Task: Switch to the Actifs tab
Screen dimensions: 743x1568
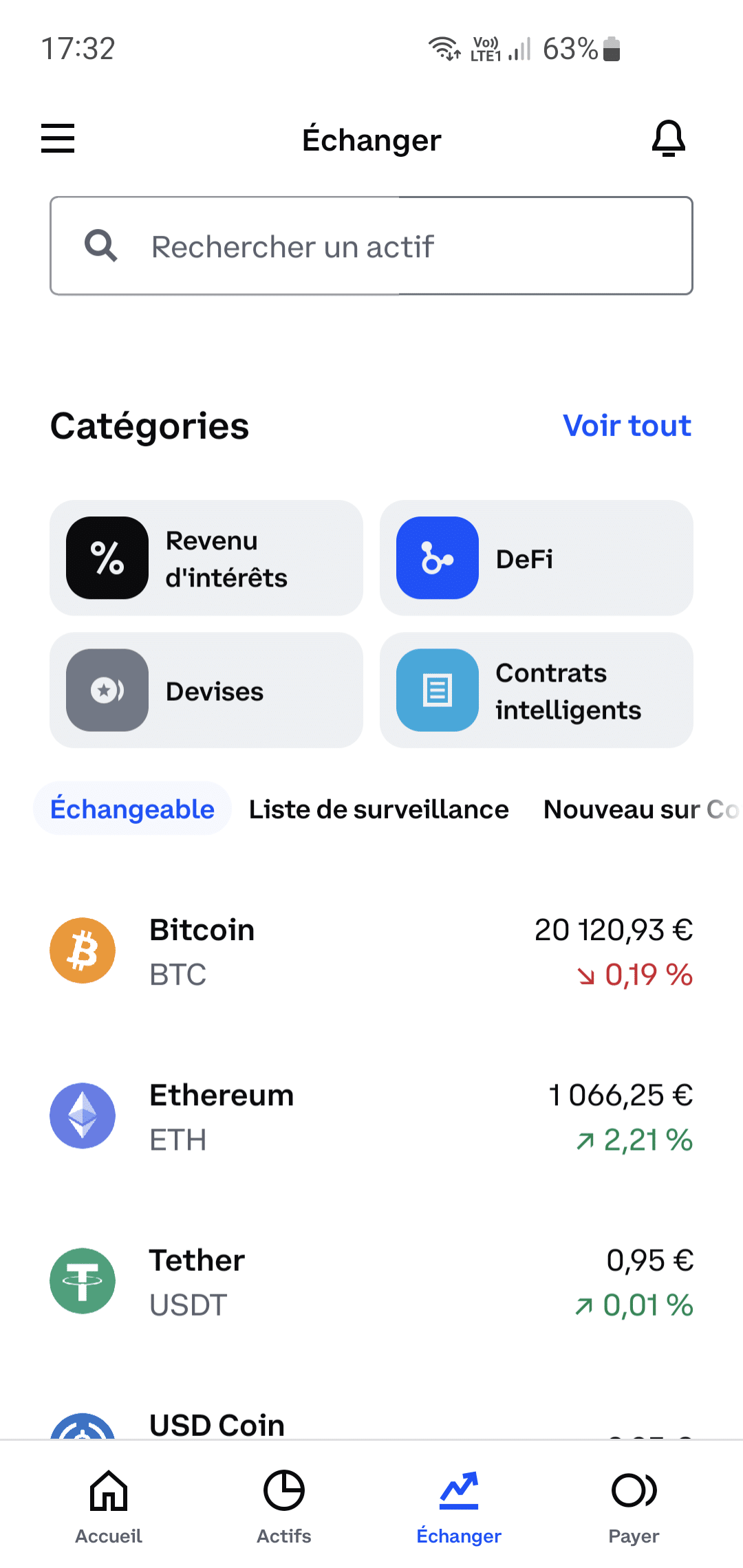Action: click(x=284, y=1505)
